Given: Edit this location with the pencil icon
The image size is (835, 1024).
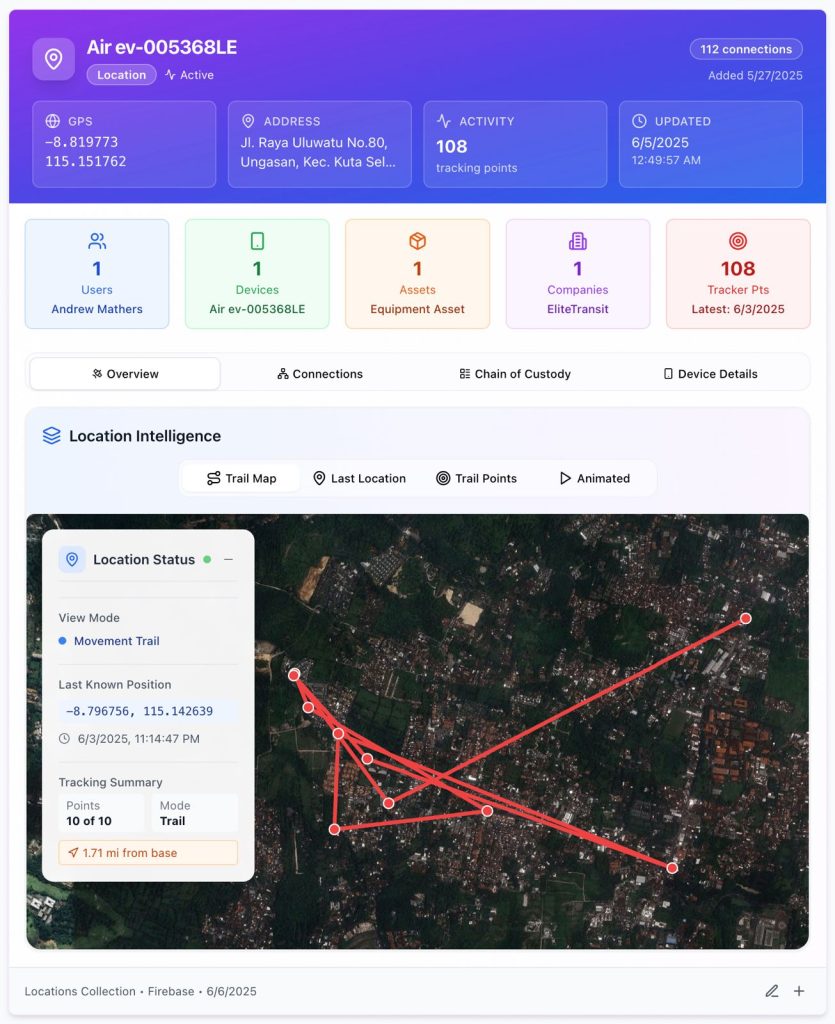Looking at the screenshot, I should (772, 991).
